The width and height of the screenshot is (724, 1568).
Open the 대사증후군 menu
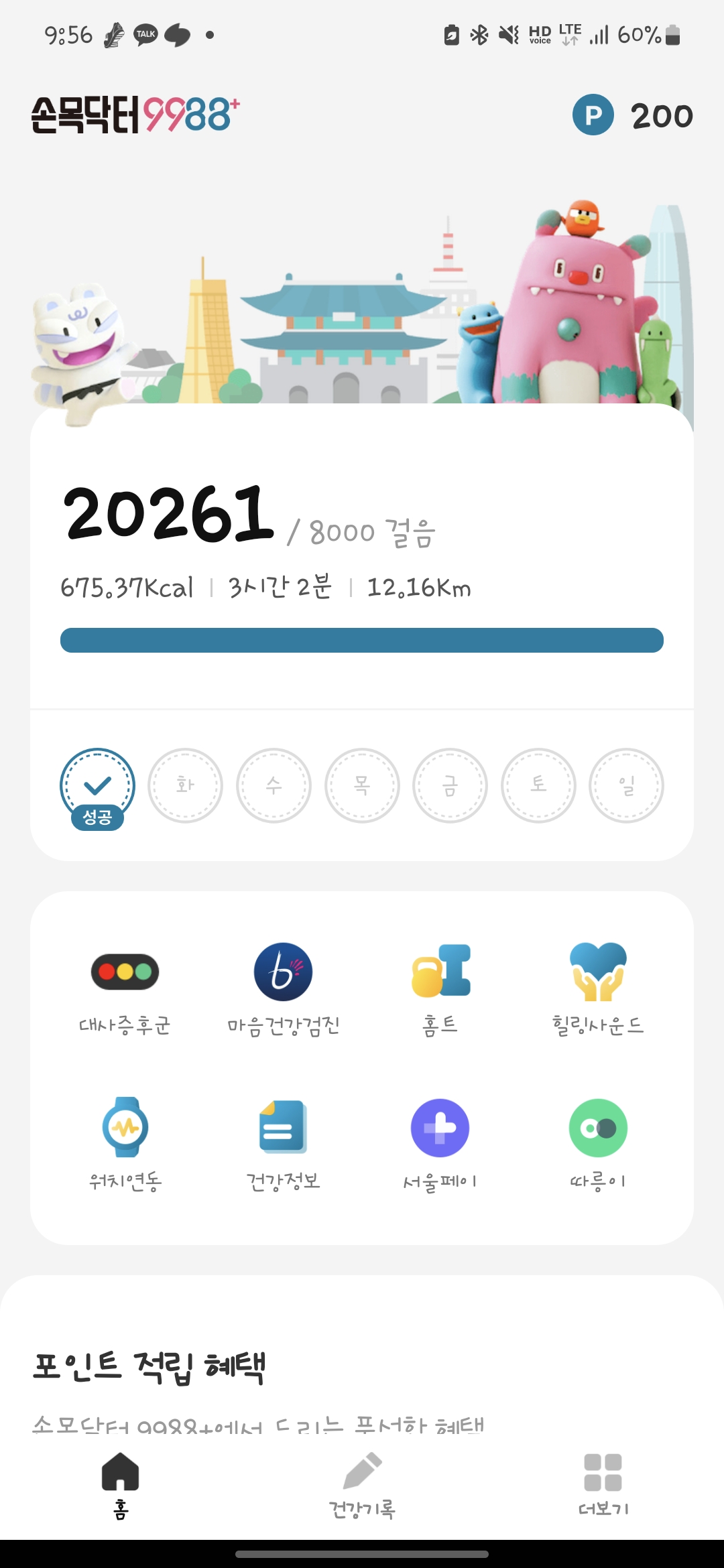click(125, 988)
